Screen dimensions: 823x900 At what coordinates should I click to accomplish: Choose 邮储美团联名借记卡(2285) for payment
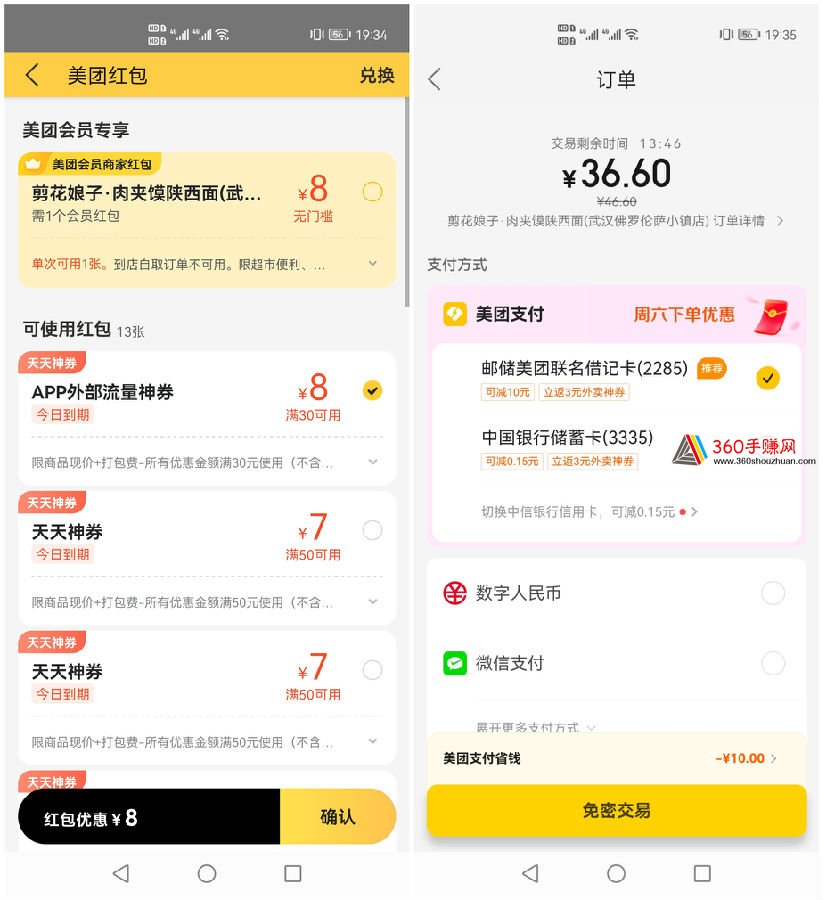pos(767,377)
